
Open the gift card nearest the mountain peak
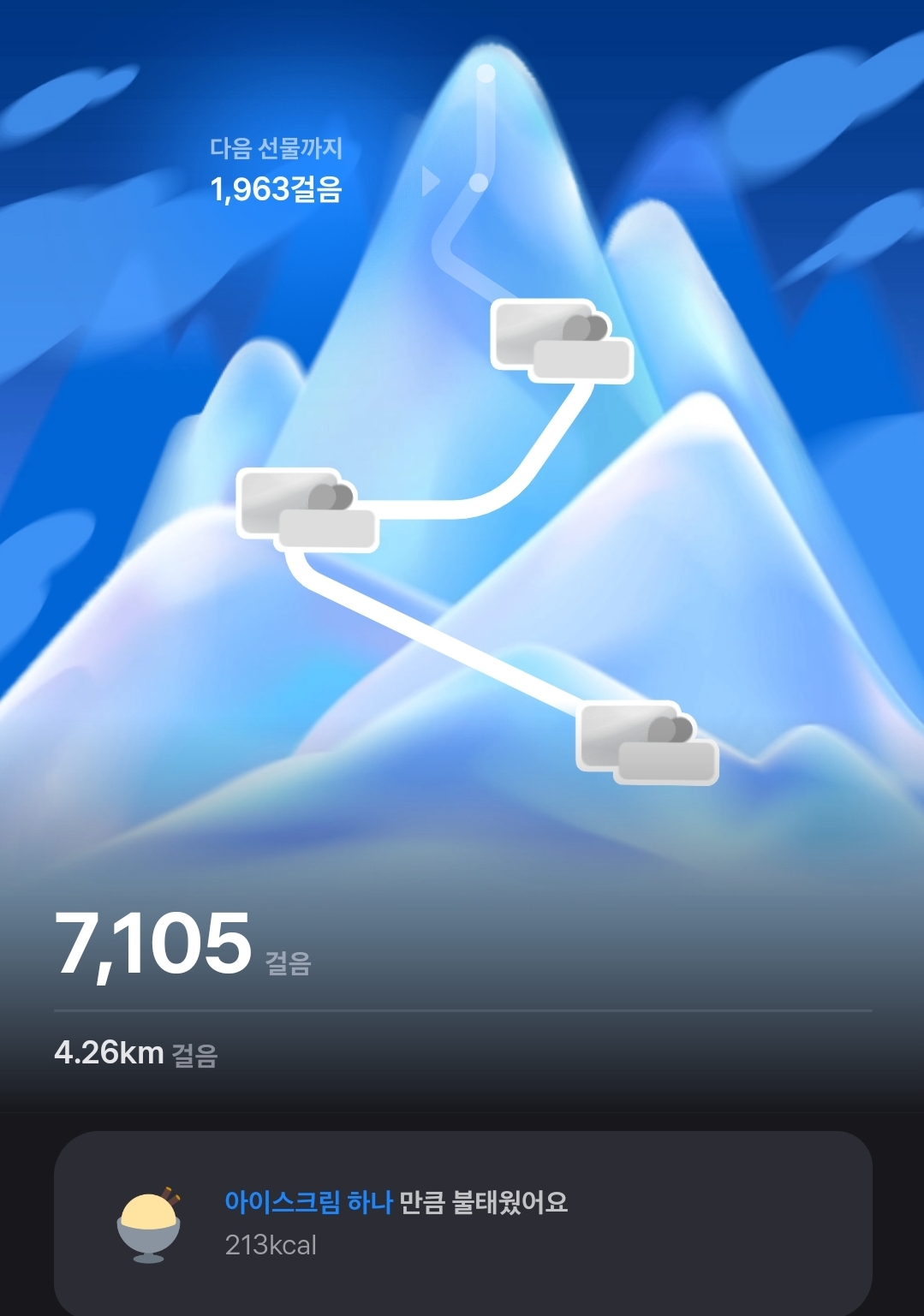(561, 341)
